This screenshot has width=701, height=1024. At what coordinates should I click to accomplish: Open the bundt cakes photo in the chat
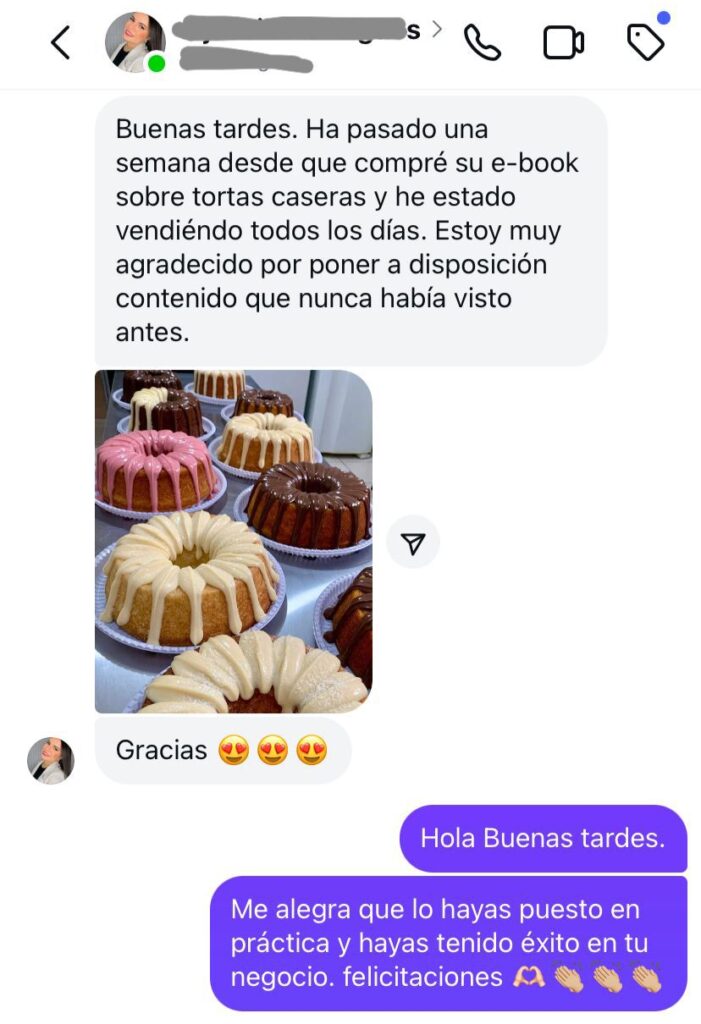(x=233, y=541)
